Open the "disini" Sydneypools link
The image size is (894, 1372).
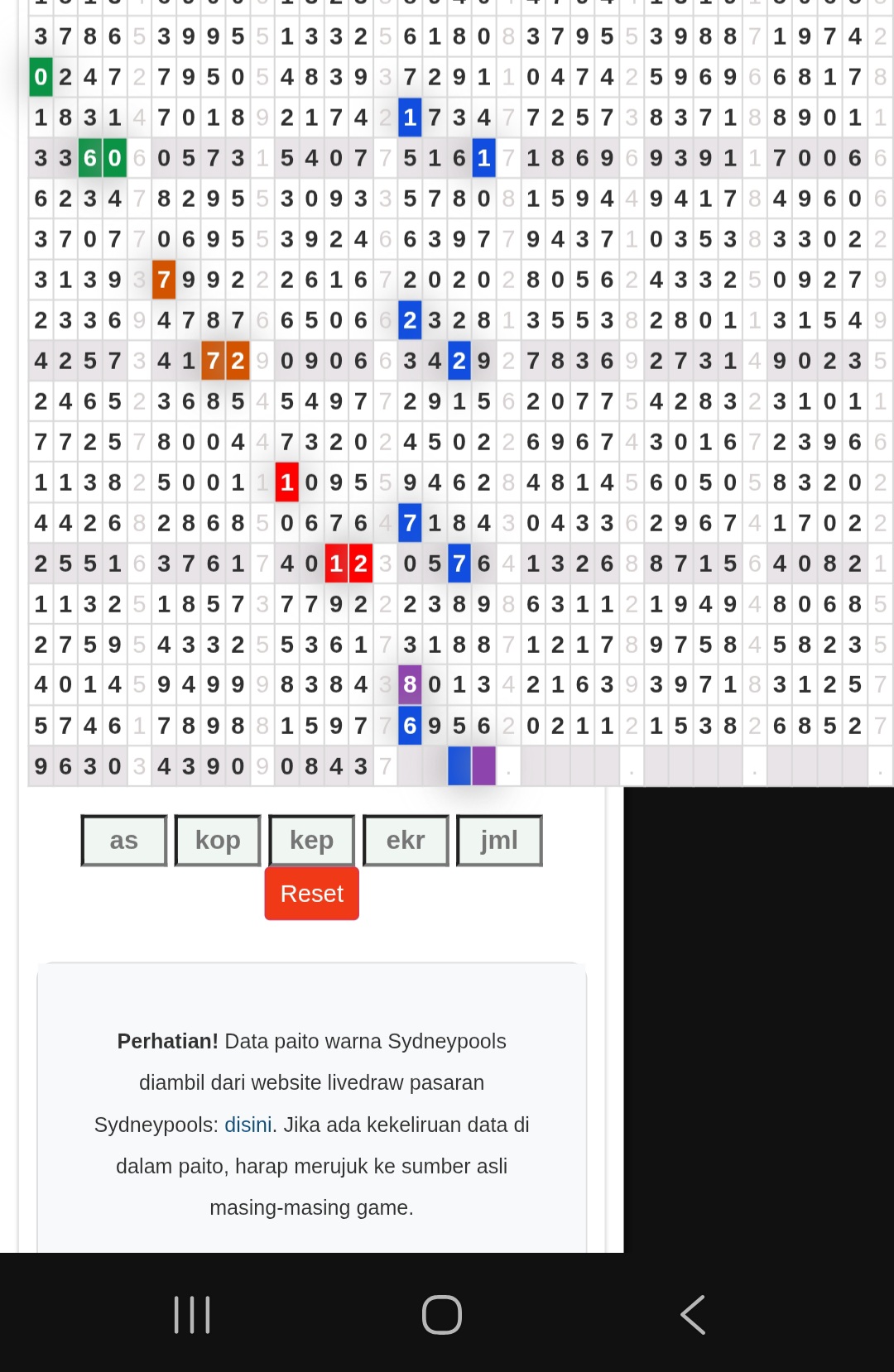248,1125
